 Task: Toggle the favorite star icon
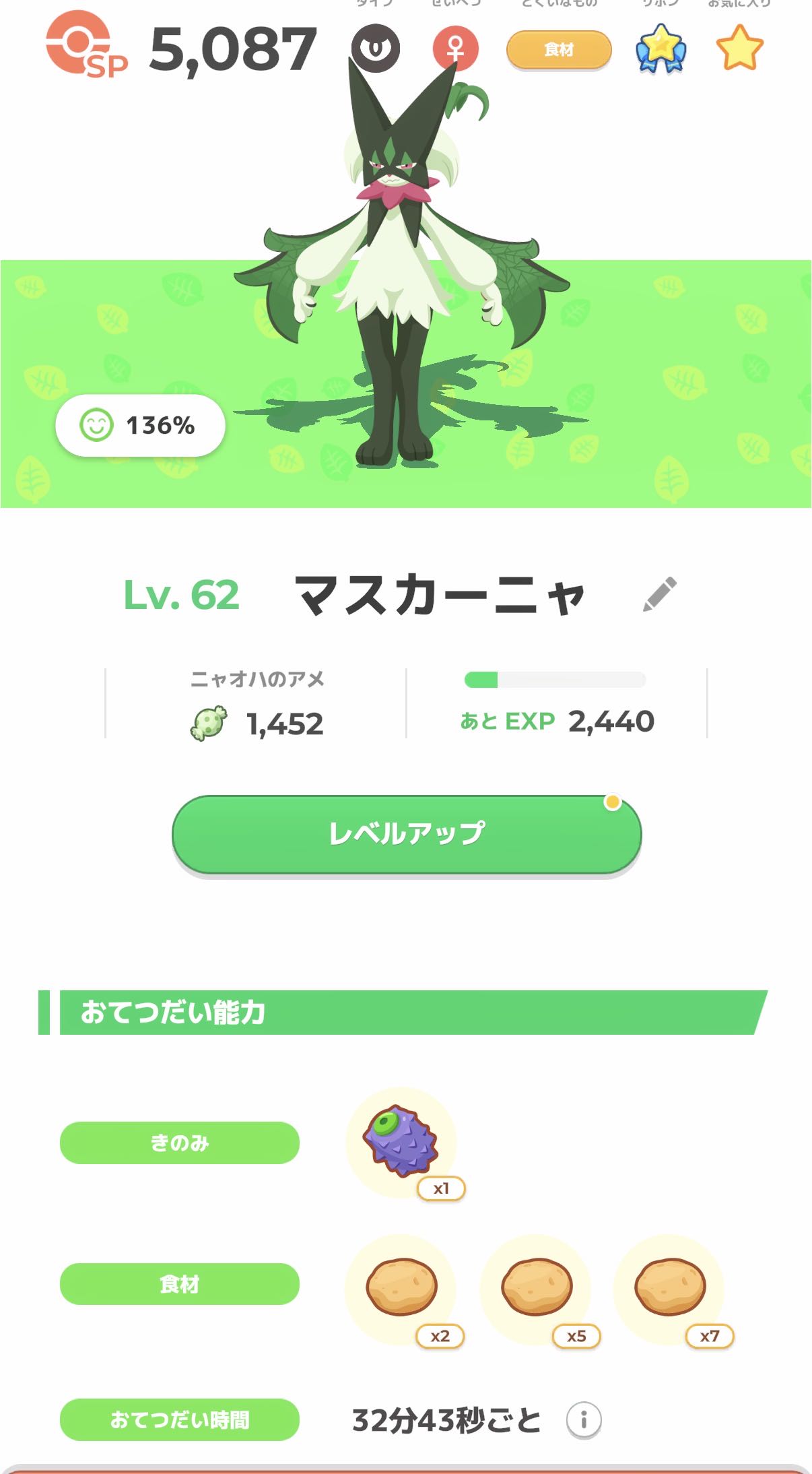[x=739, y=48]
